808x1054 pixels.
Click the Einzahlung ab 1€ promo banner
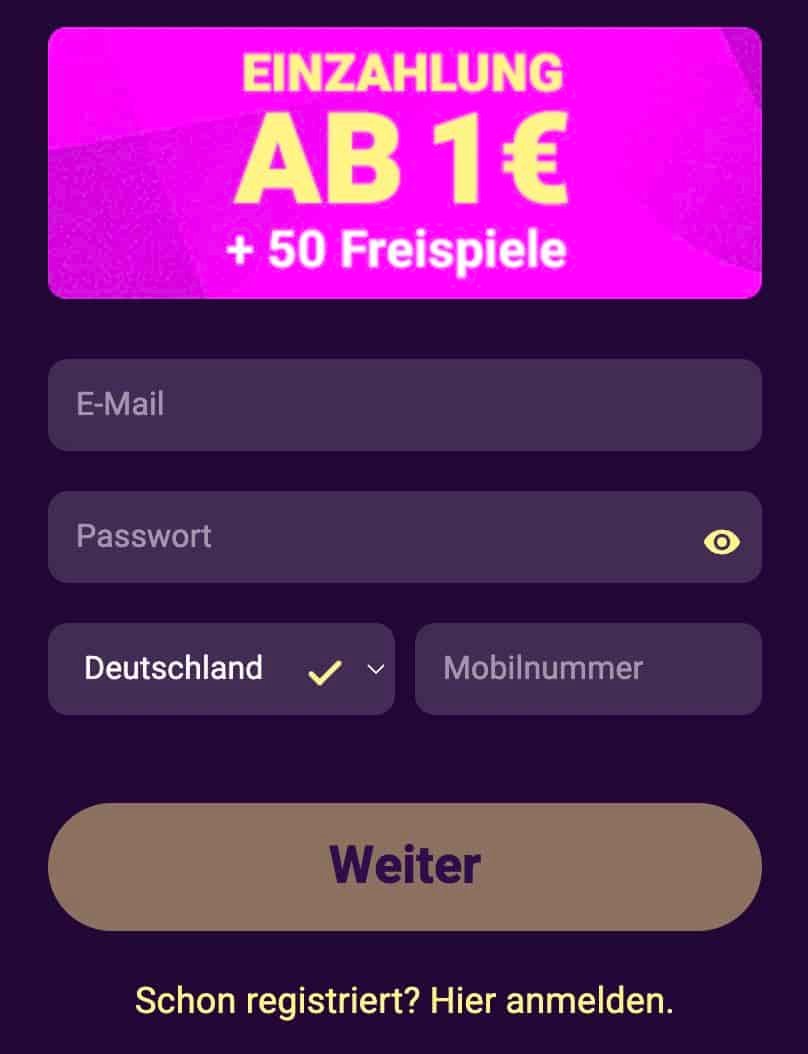point(404,163)
